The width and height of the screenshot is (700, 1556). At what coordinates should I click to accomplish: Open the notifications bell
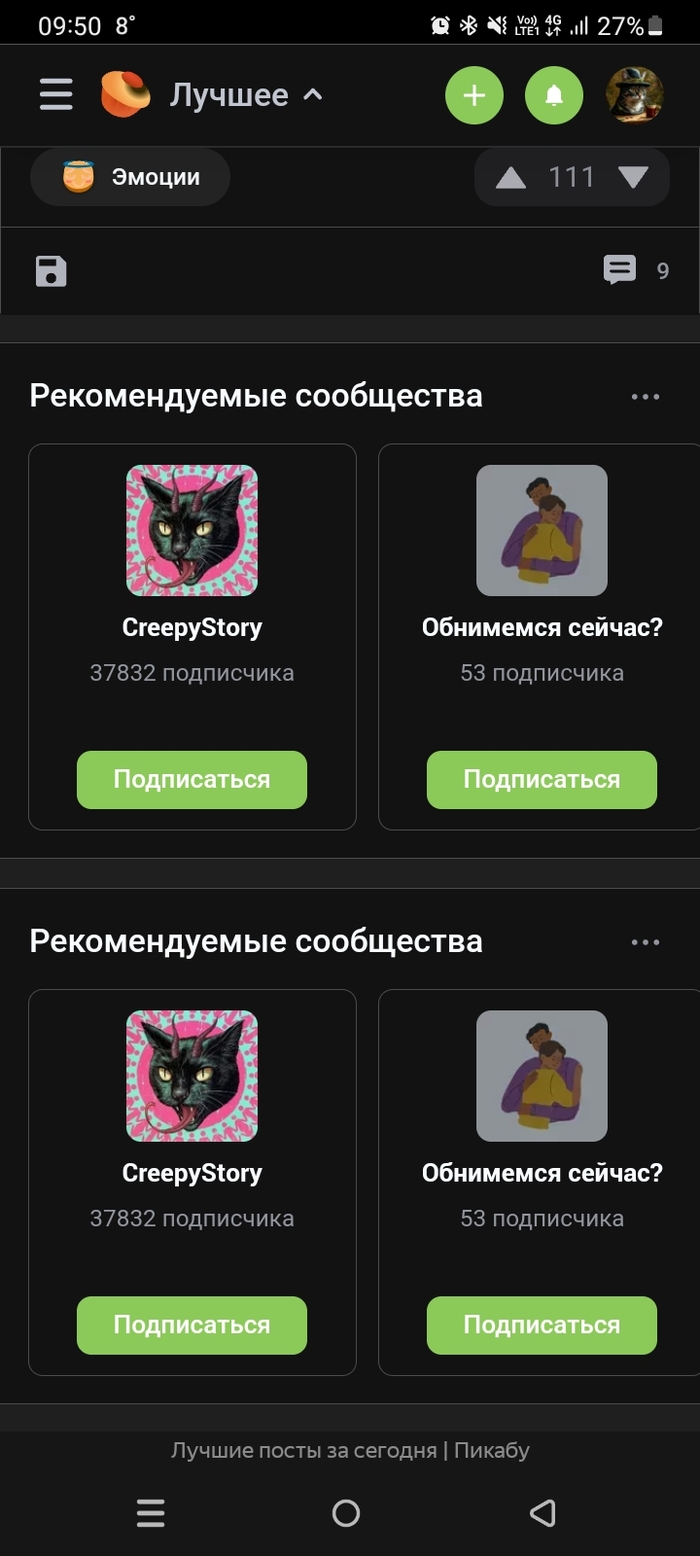(553, 96)
